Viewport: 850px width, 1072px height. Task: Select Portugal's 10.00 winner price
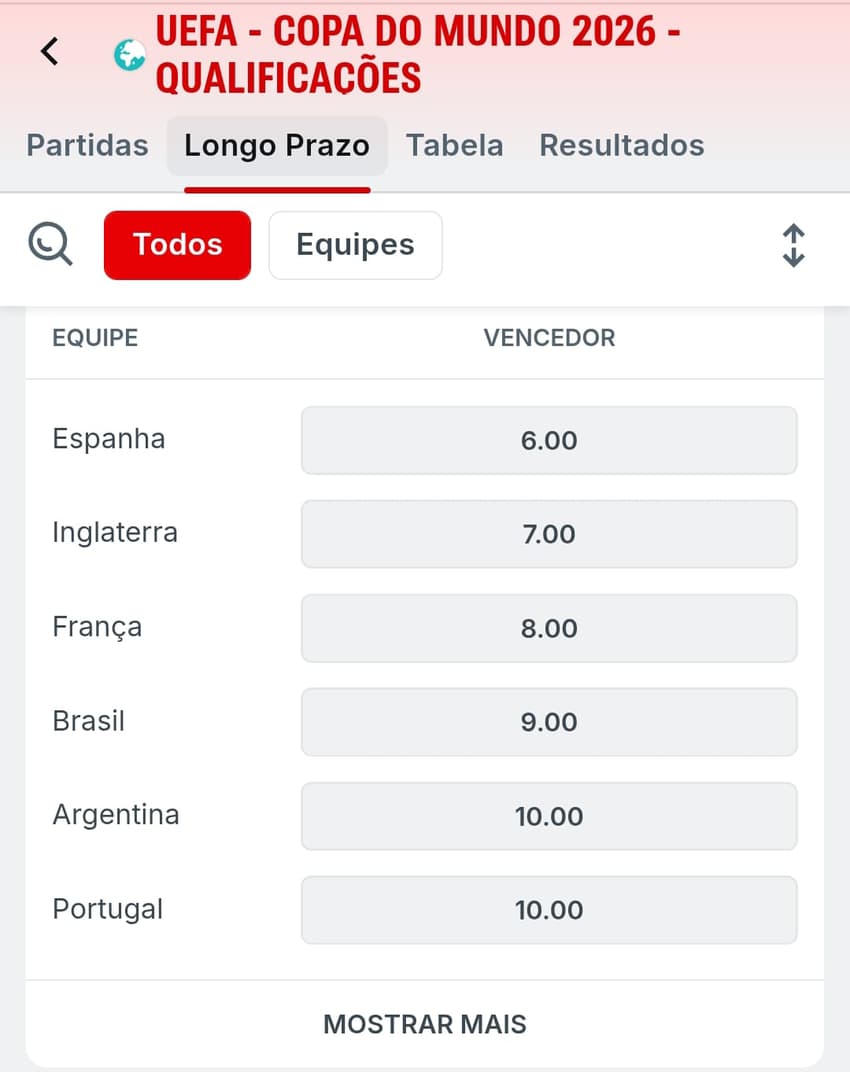pyautogui.click(x=549, y=910)
